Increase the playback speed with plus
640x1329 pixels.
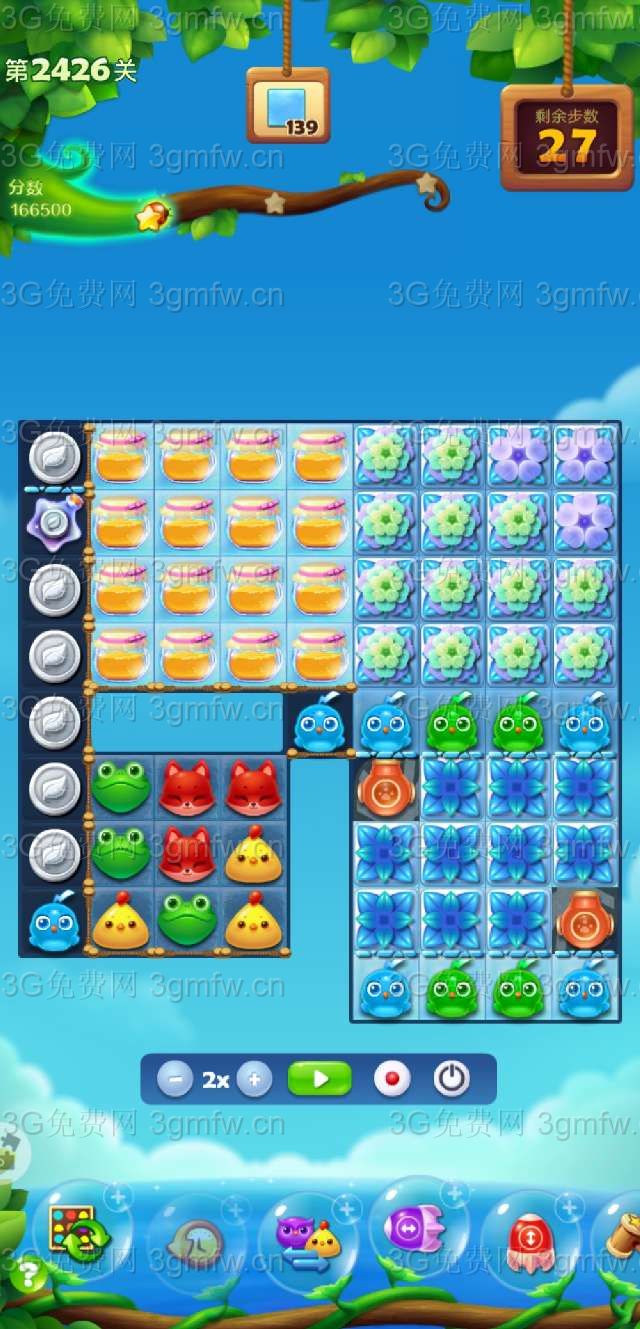click(254, 1080)
